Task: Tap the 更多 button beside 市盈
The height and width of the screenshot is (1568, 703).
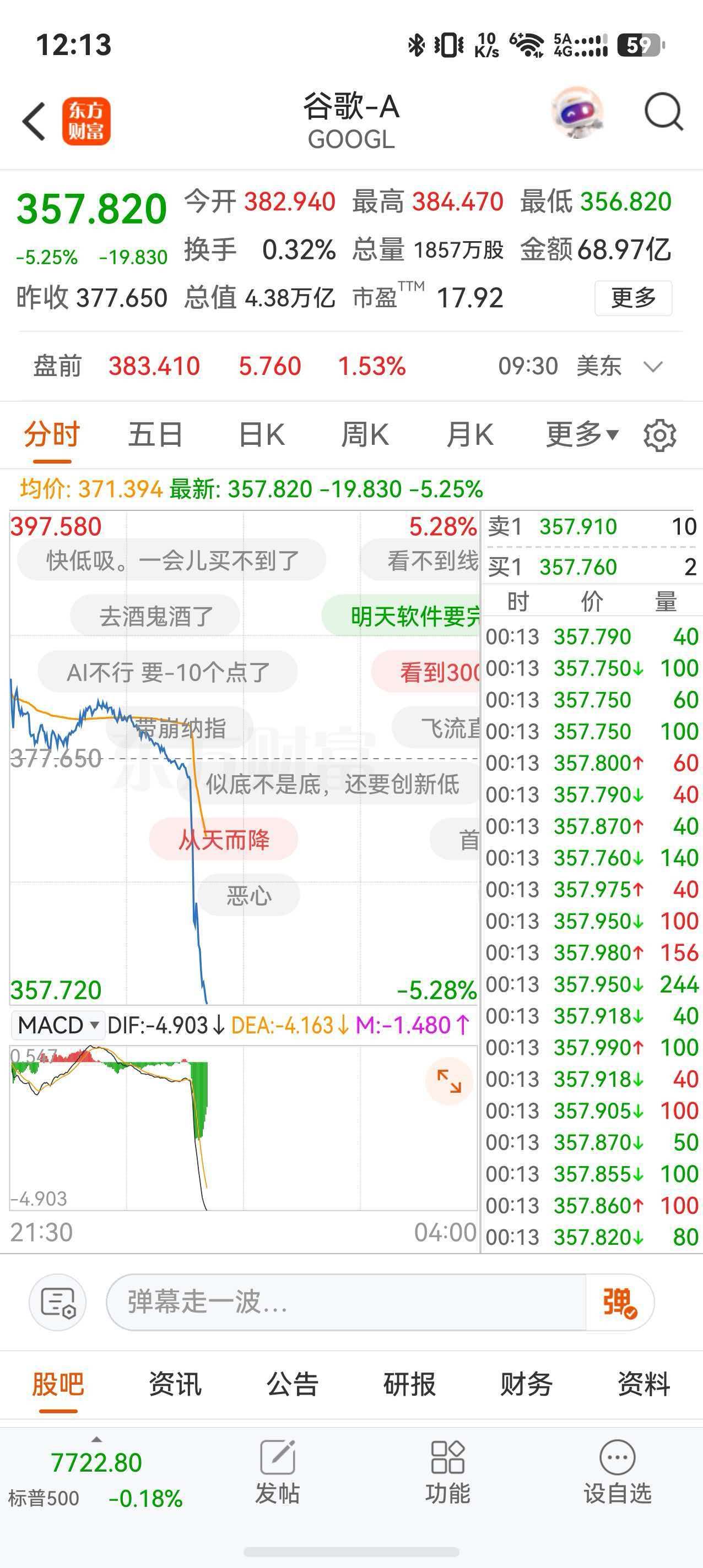Action: coord(633,298)
